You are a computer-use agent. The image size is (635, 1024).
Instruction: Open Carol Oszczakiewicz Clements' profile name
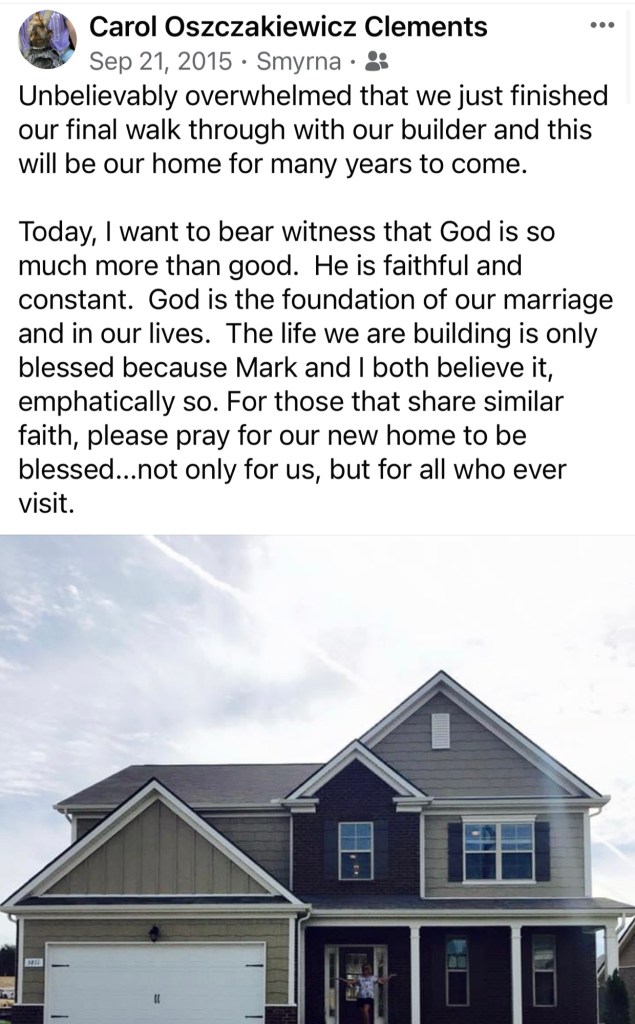pos(288,26)
